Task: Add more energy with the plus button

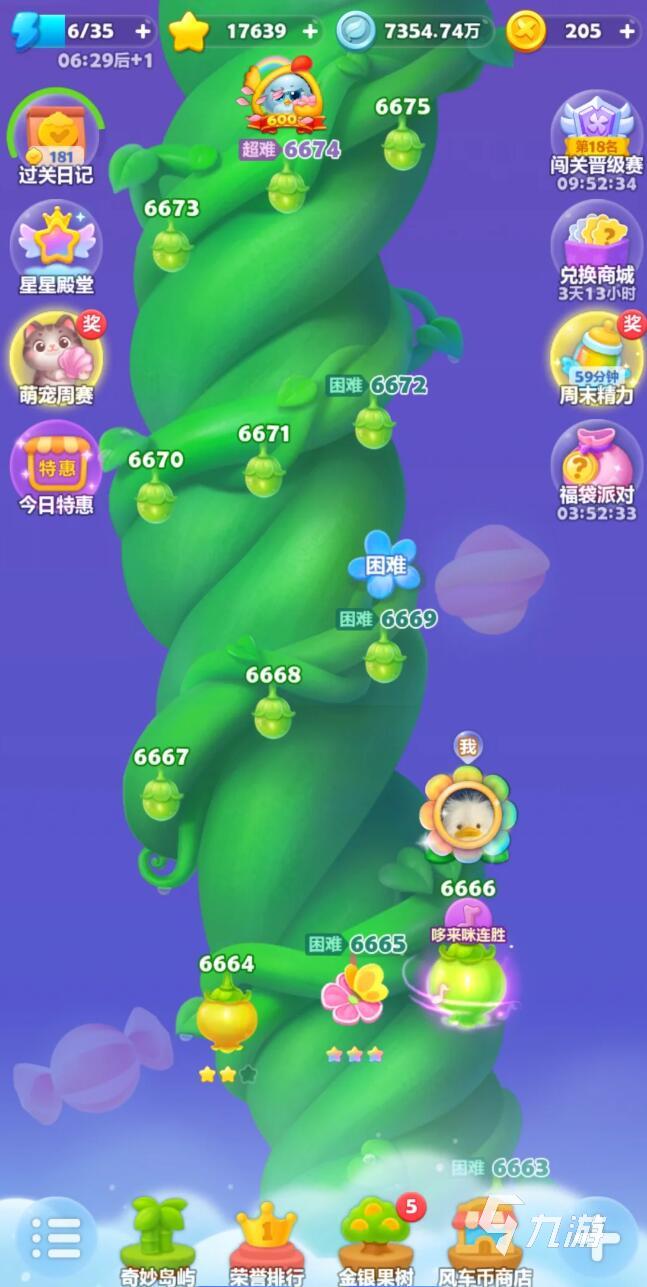Action: (x=143, y=31)
